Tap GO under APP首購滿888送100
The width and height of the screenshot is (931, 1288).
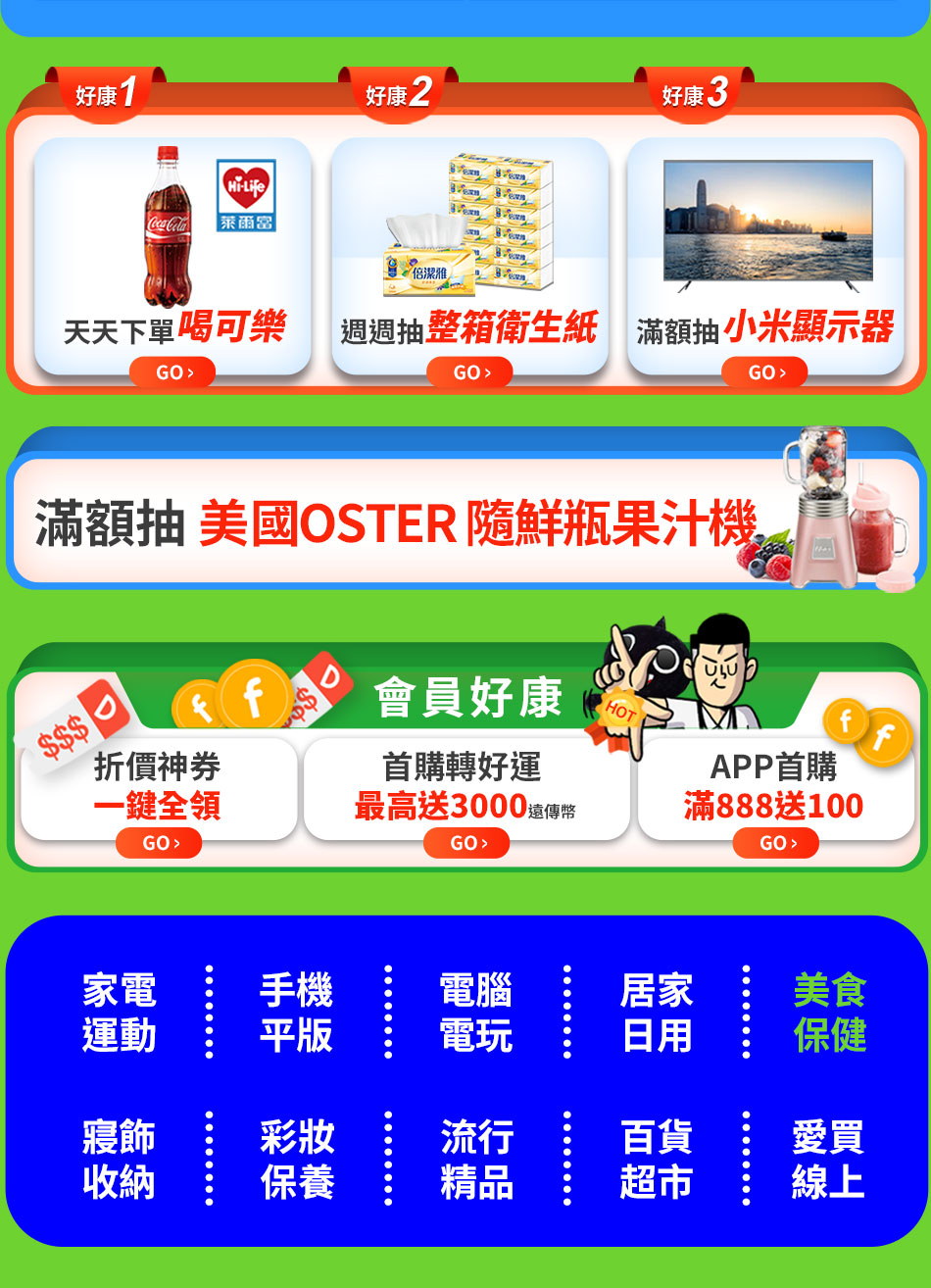pos(775,843)
